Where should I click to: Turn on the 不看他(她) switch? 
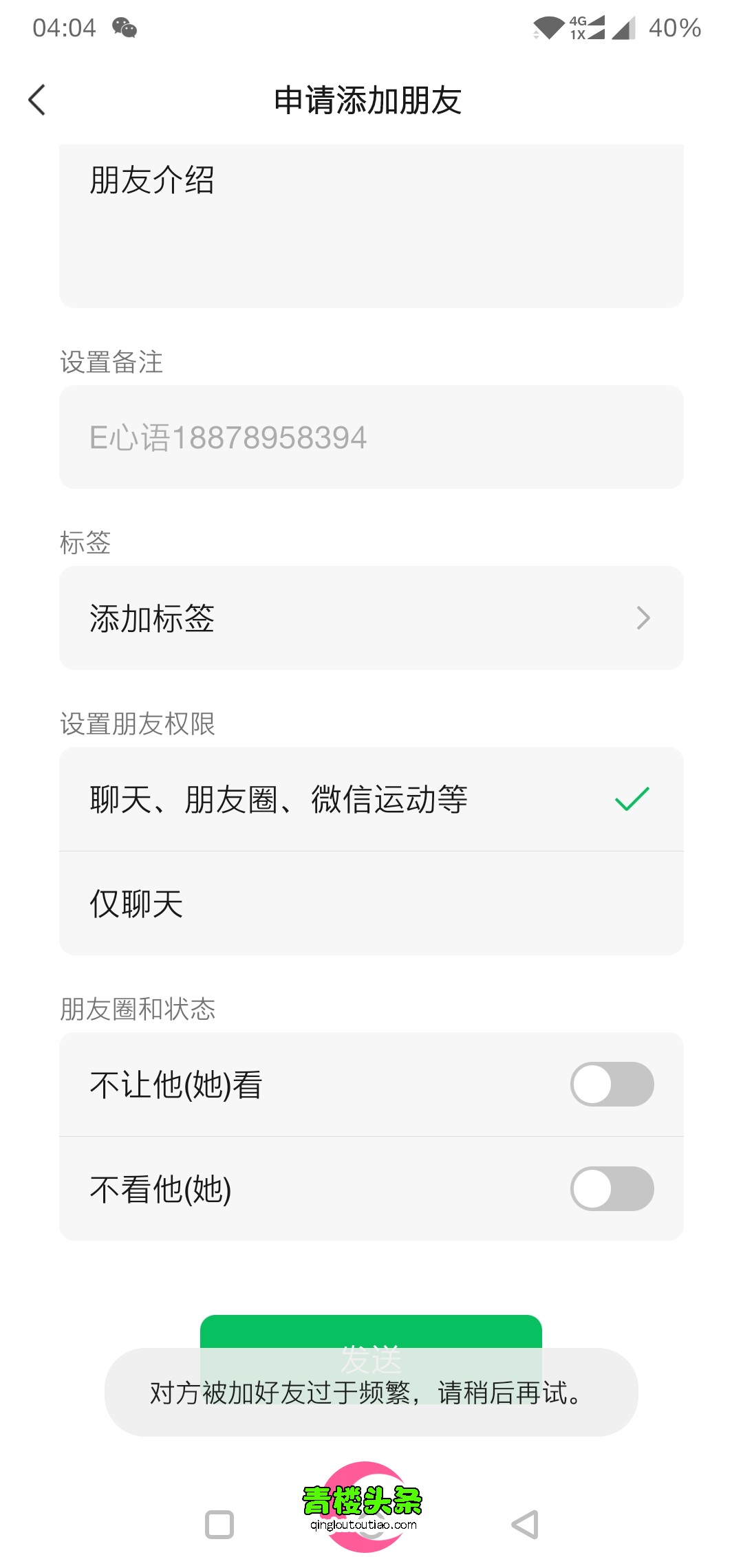click(x=612, y=1189)
